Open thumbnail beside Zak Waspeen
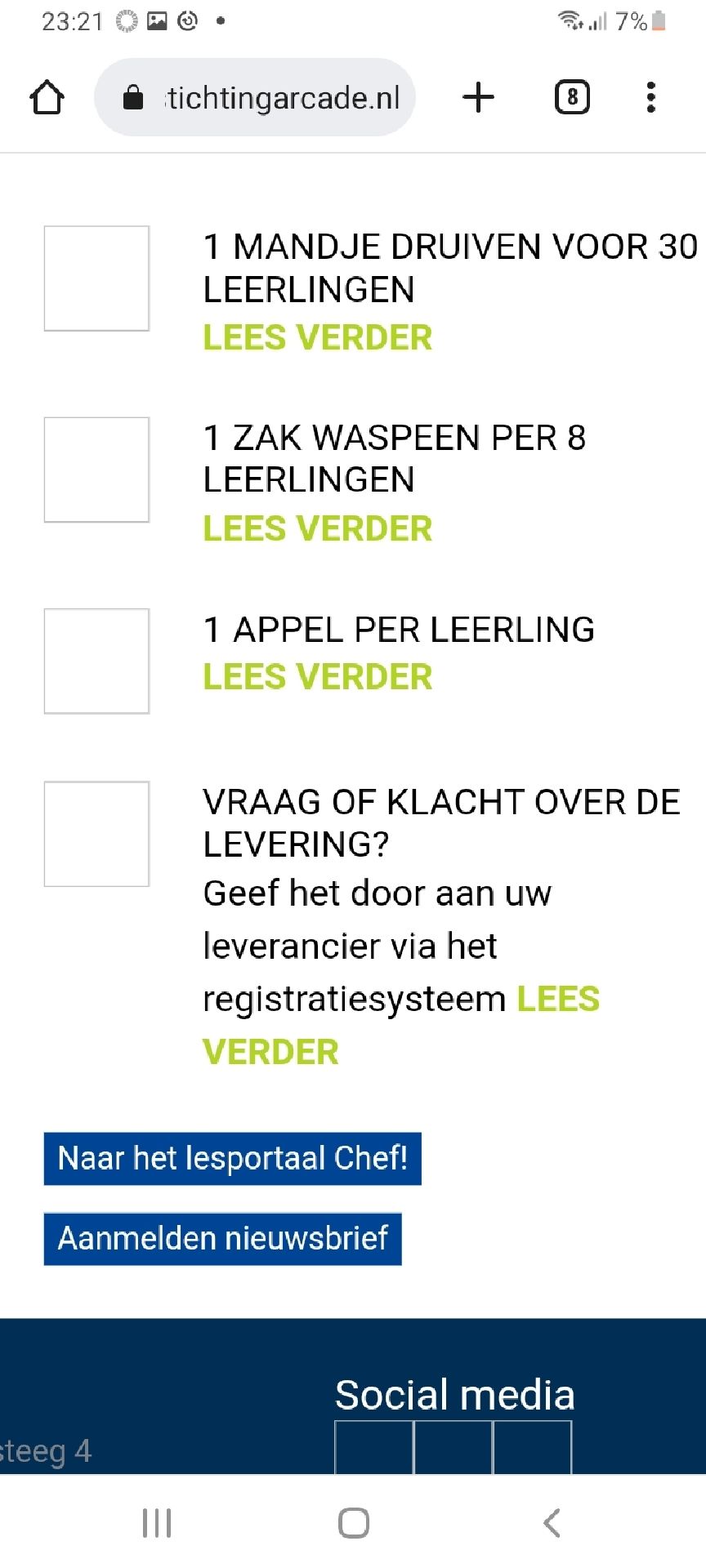Screen dimensions: 706x1568 (96, 470)
